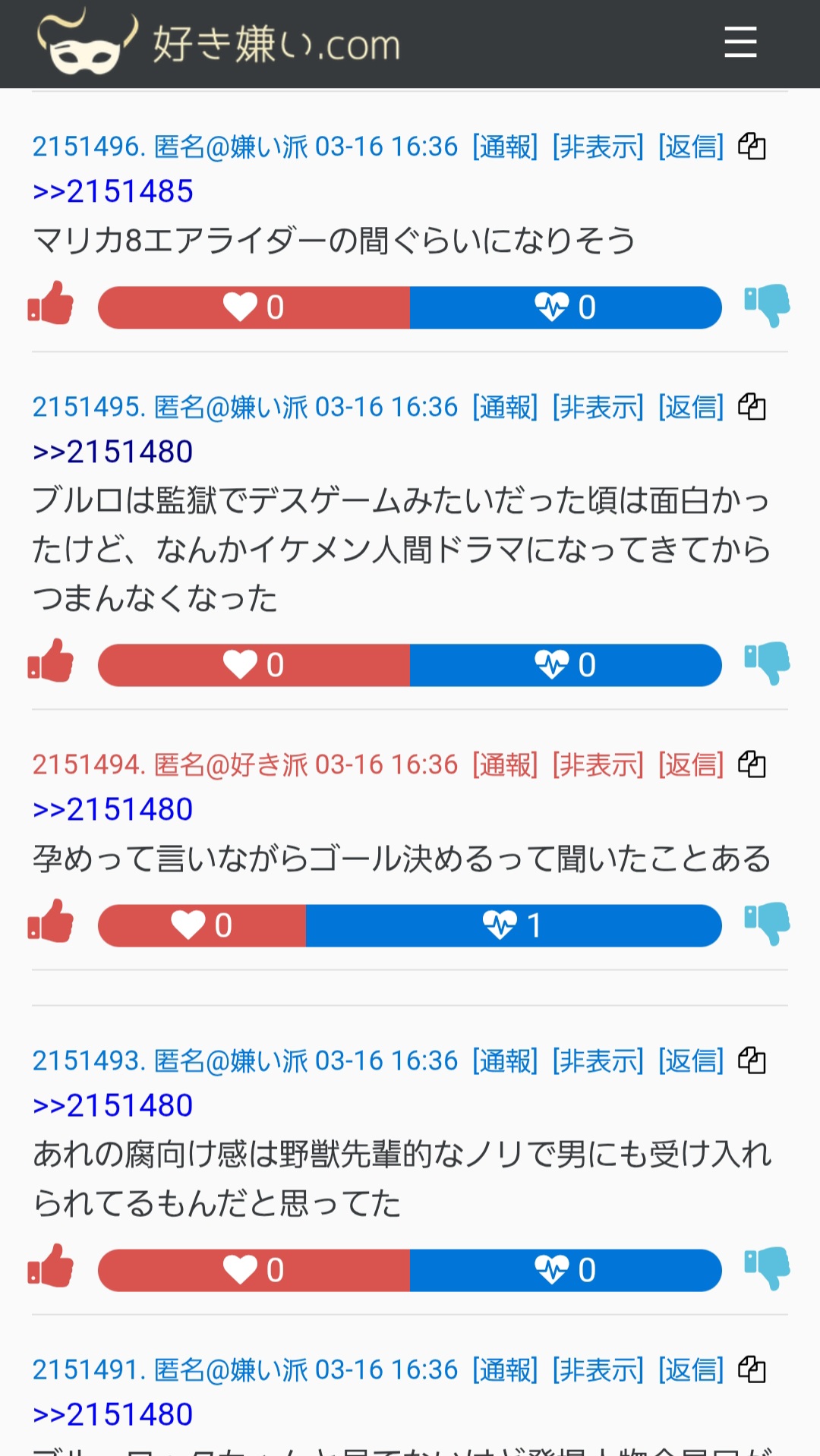Dislike comment 2151493 with thumbs down
The image size is (820, 1456).
click(767, 1268)
